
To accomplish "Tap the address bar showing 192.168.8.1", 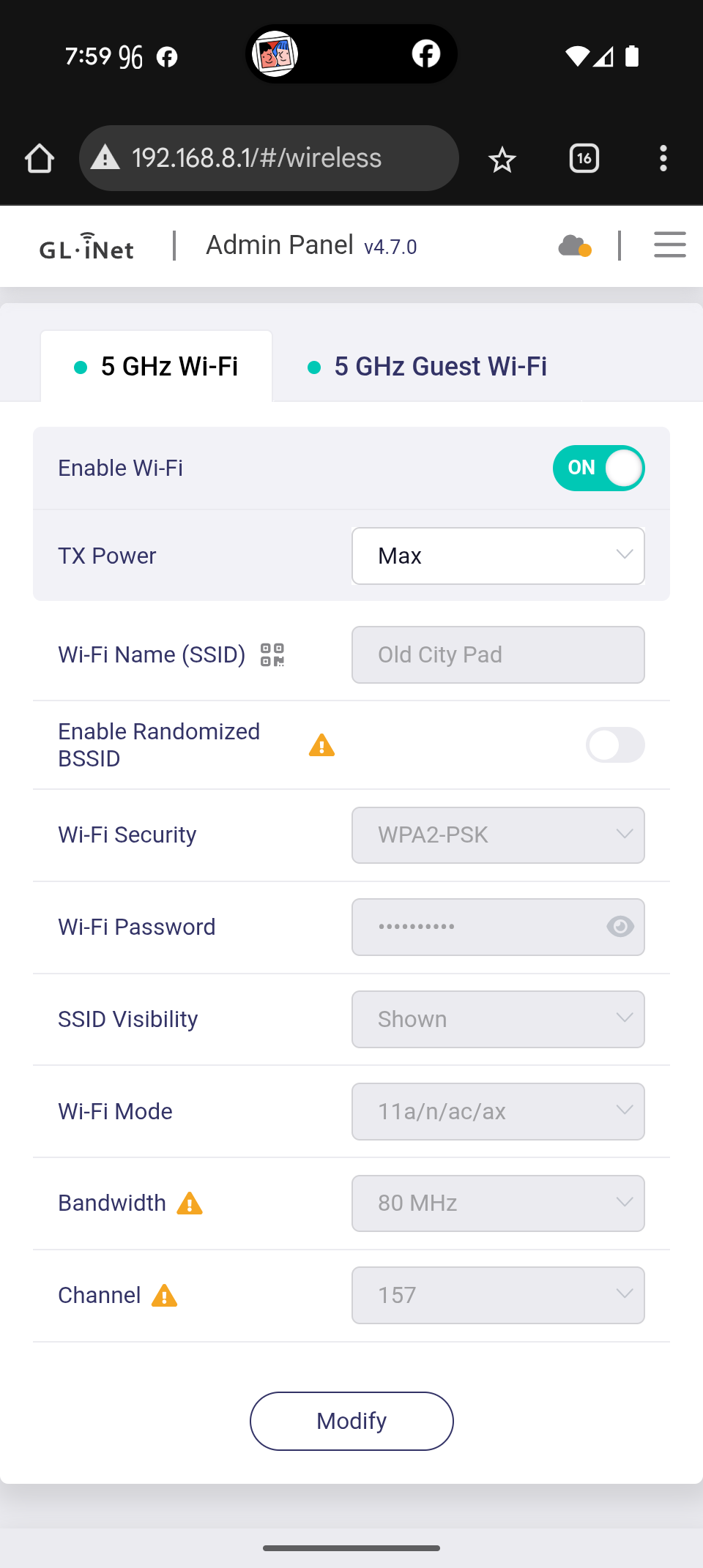I will (x=268, y=158).
